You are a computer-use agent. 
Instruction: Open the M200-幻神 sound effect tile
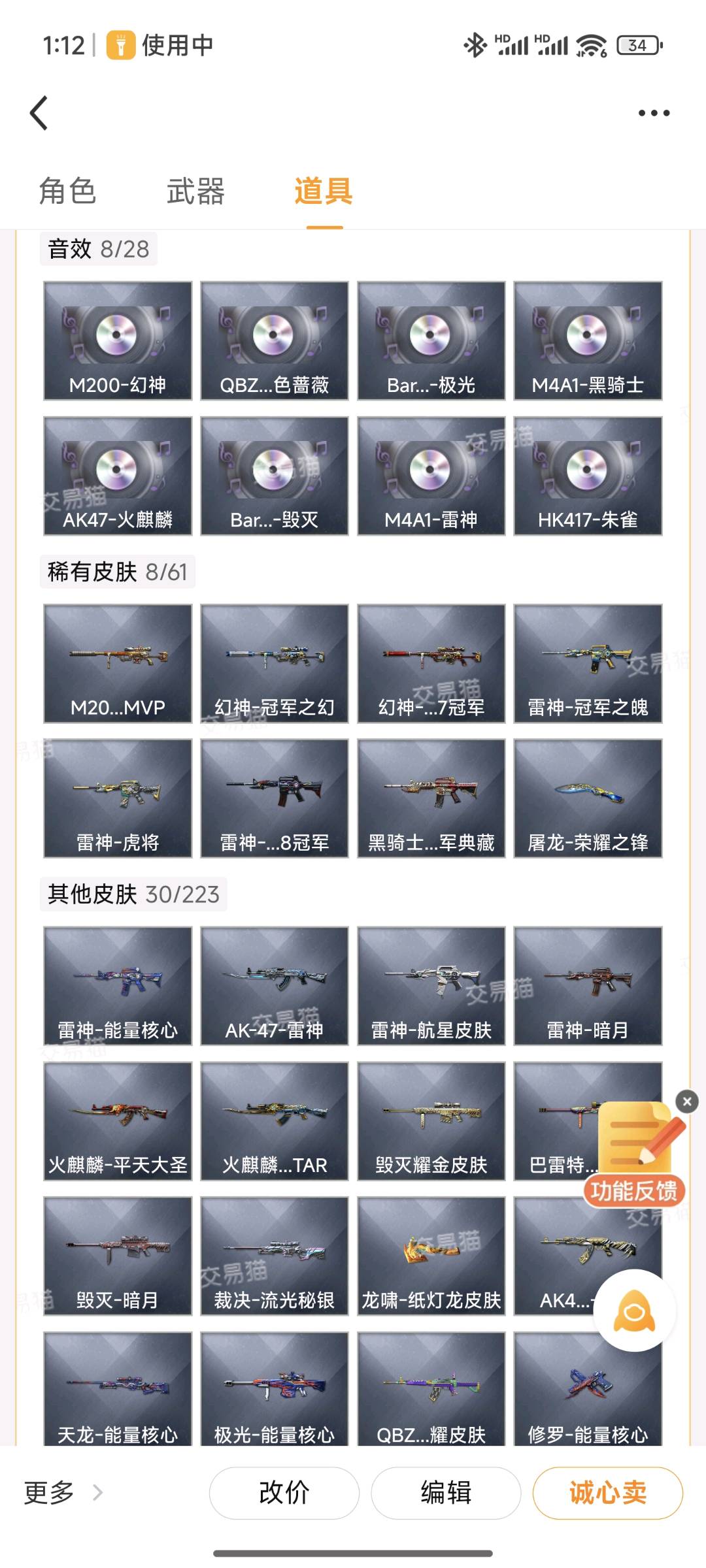coord(118,340)
